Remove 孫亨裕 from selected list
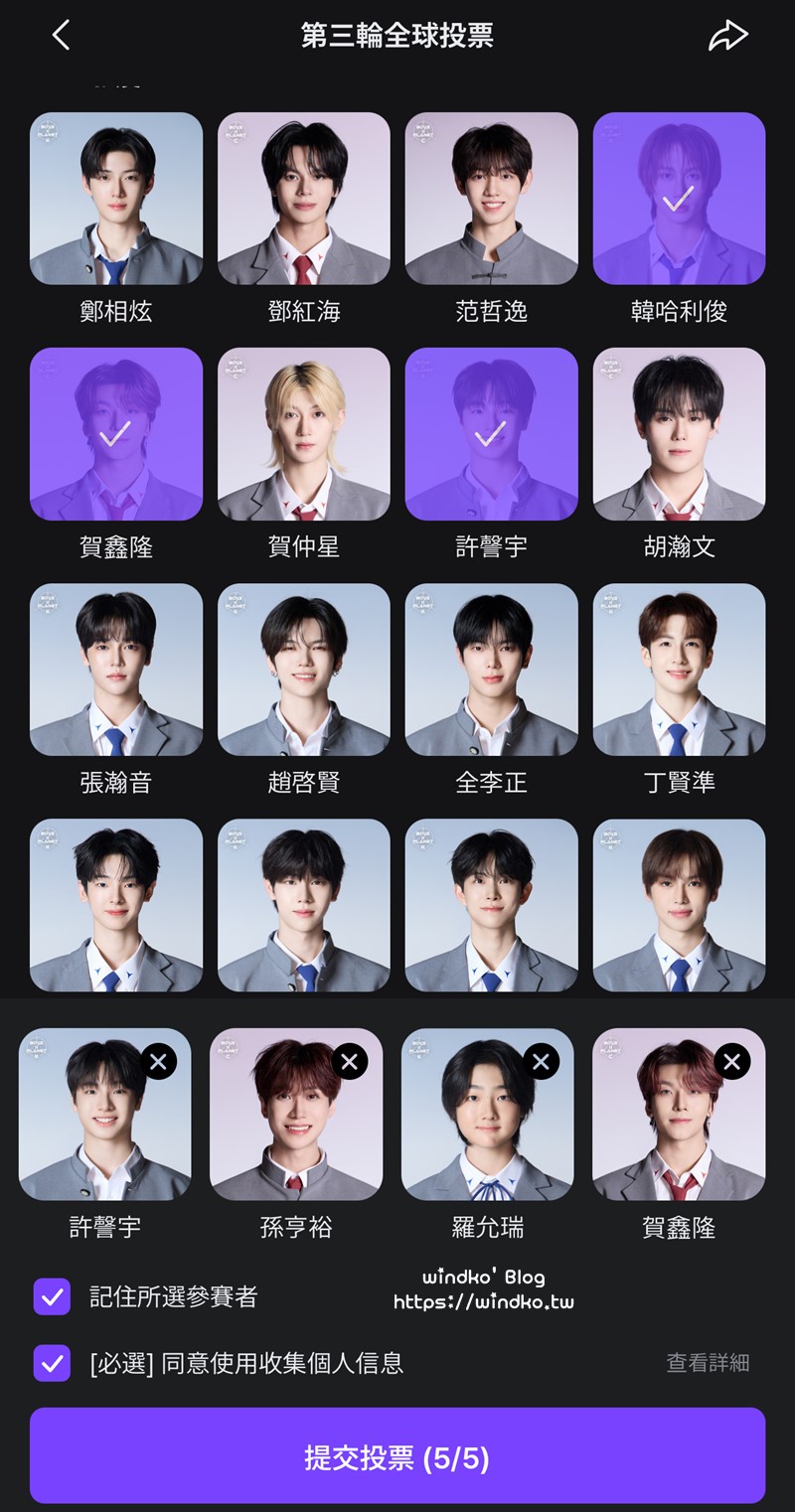 (350, 1062)
